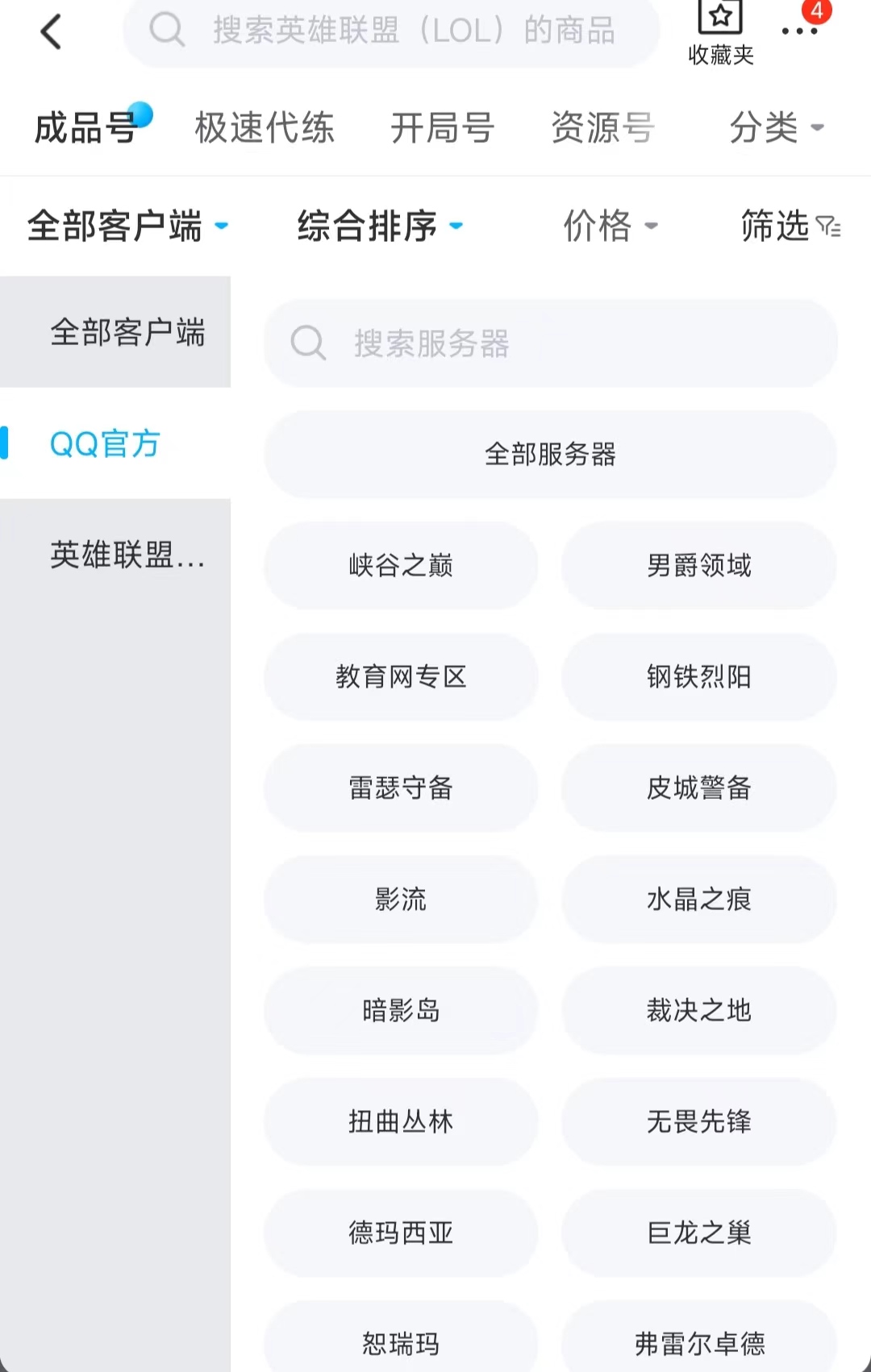Expand the 分类 category dropdown
The height and width of the screenshot is (1372, 871).
(775, 128)
